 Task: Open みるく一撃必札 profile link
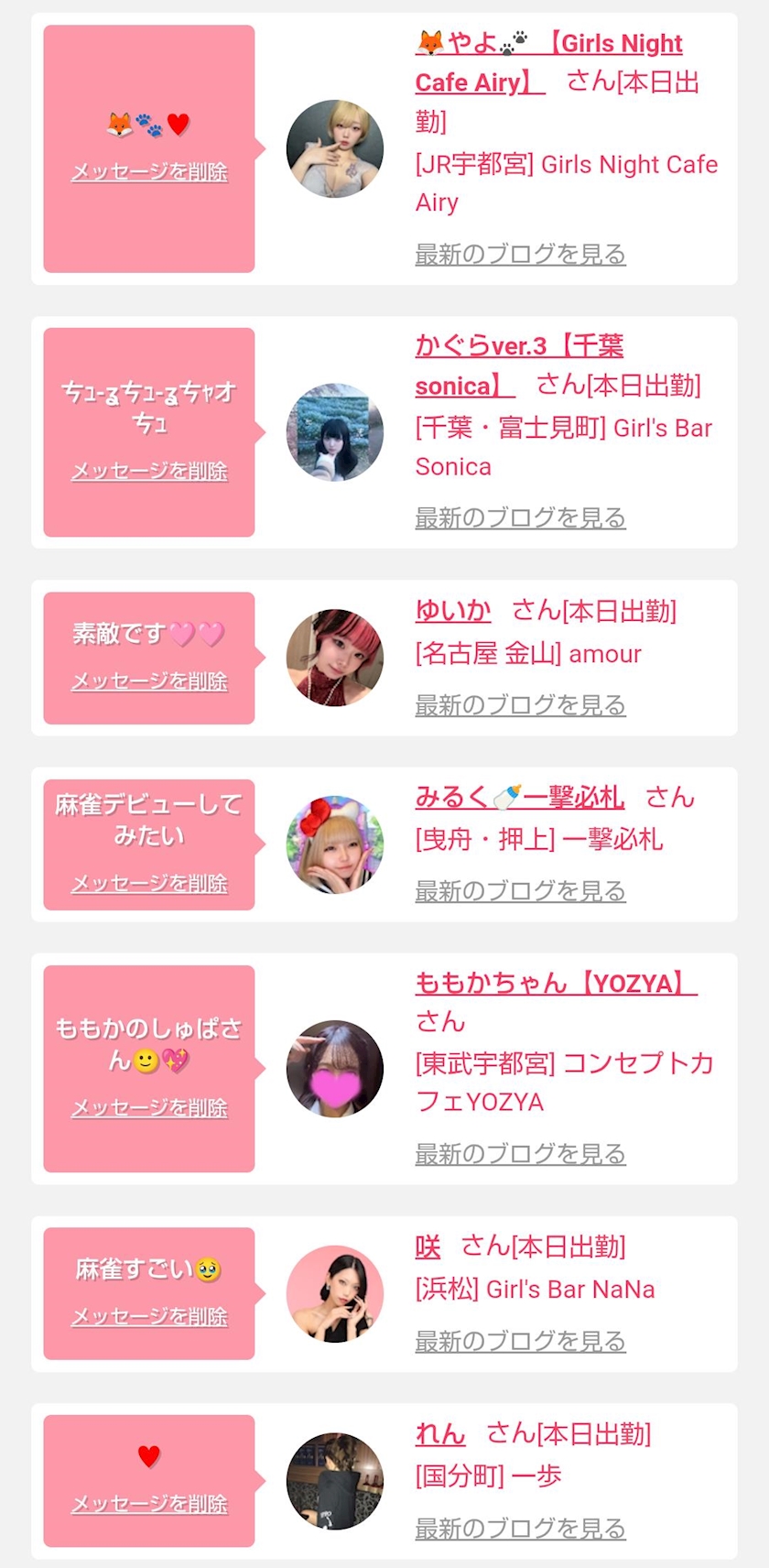tap(519, 797)
